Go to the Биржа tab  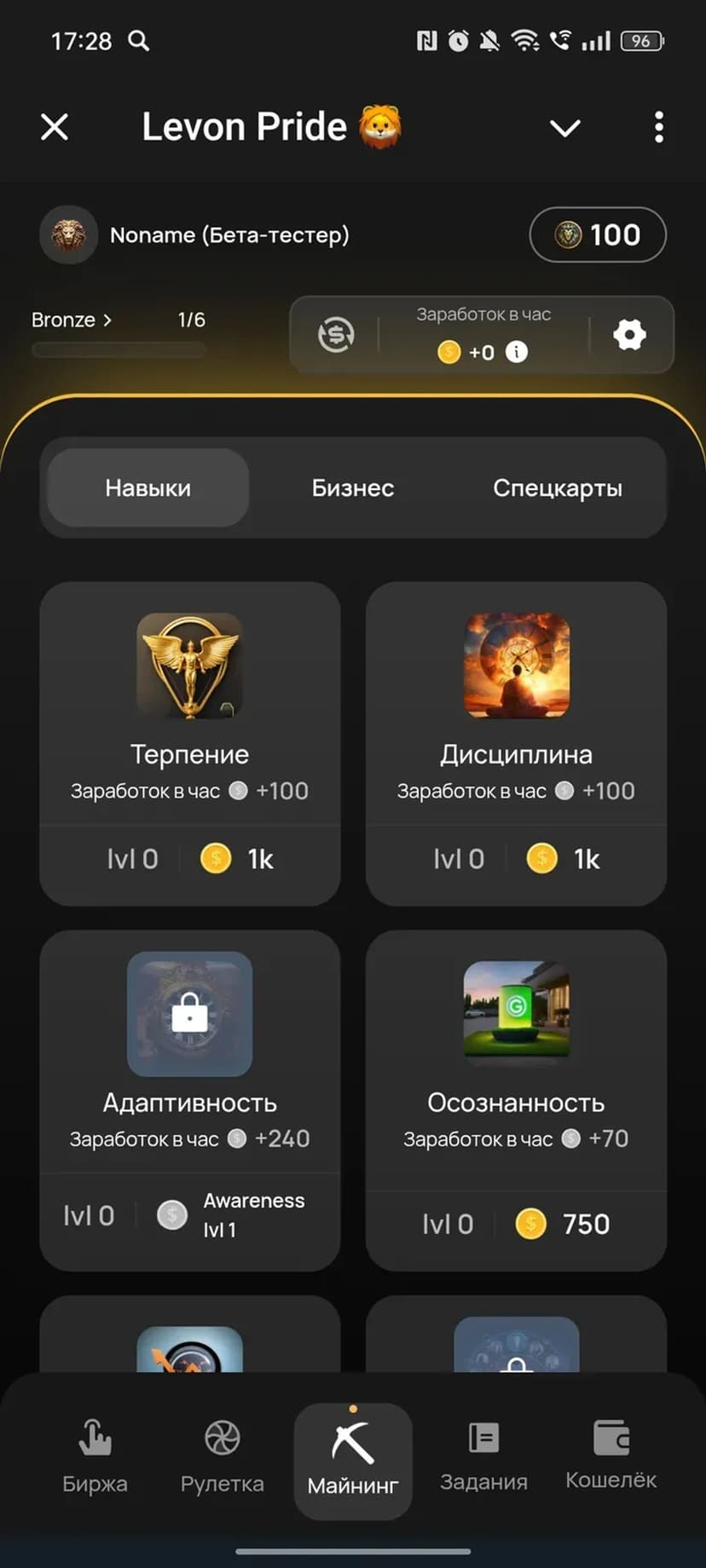95,1459
